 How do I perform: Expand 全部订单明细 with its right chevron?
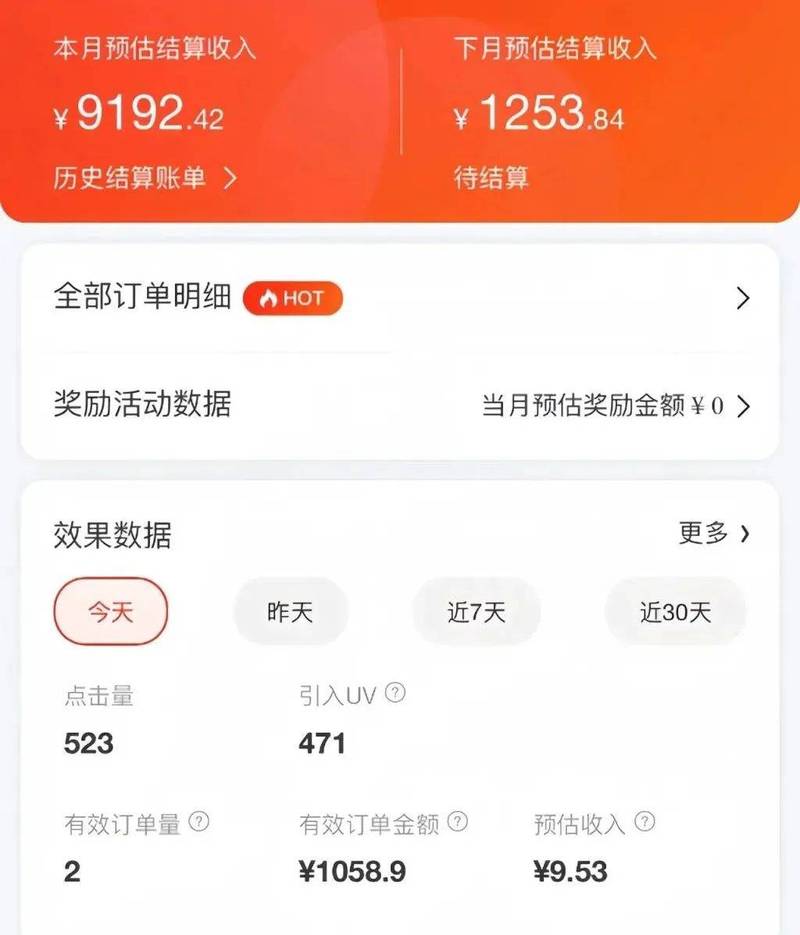point(742,297)
